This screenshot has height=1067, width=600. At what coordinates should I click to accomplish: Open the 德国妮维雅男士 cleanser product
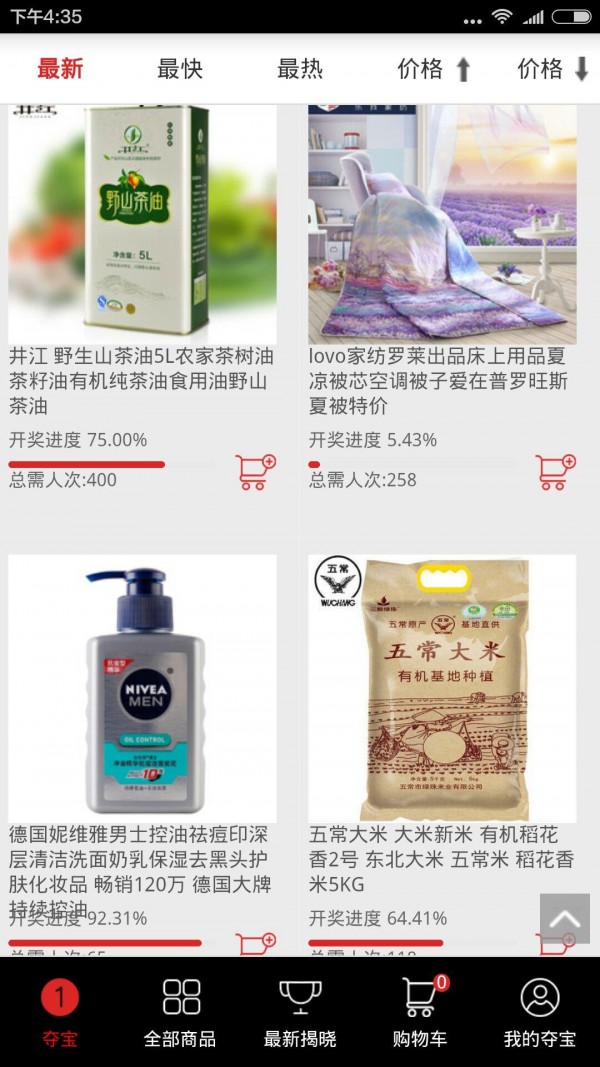[x=143, y=688]
